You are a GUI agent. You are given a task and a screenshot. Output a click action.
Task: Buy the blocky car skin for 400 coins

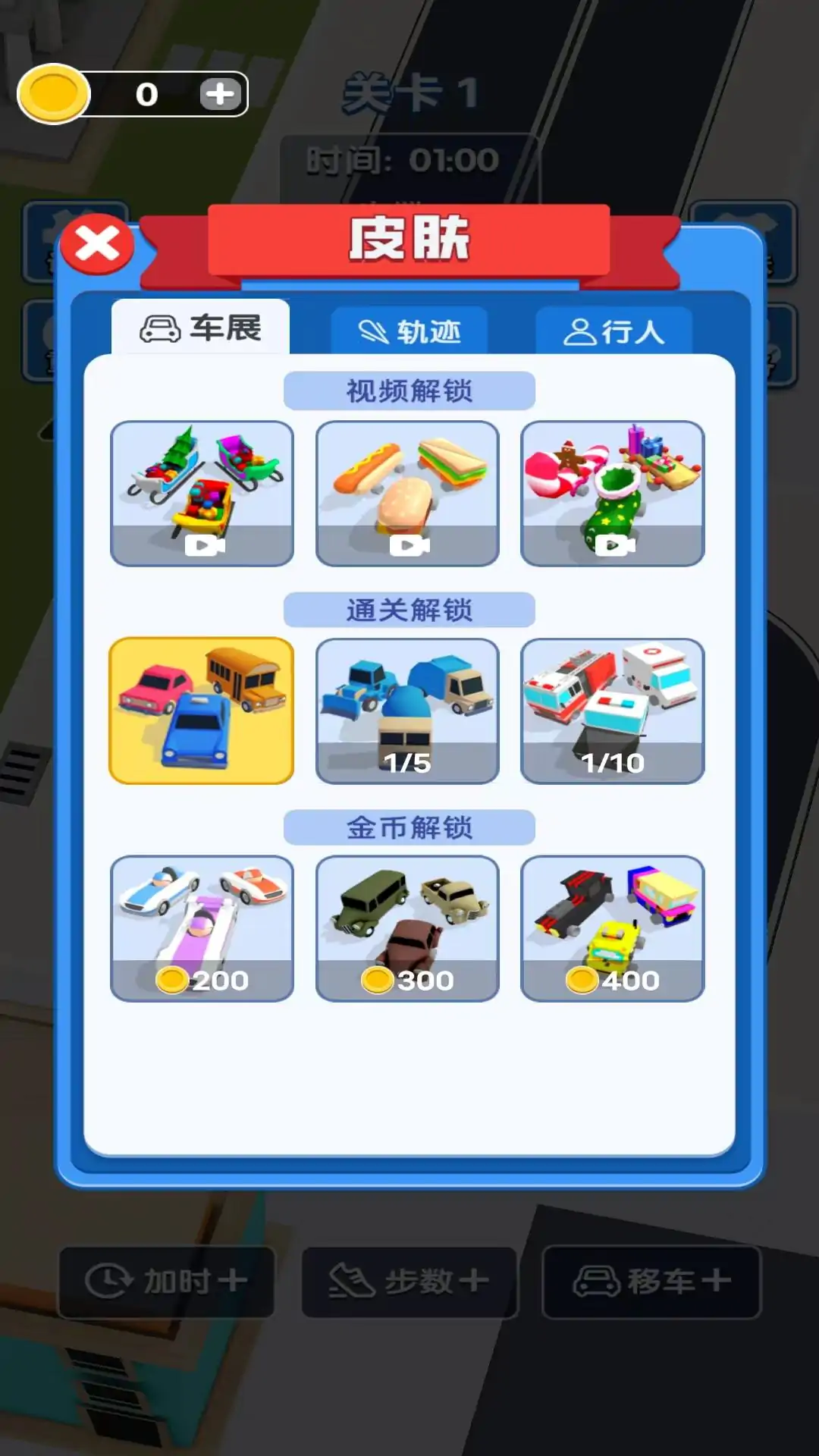click(612, 928)
